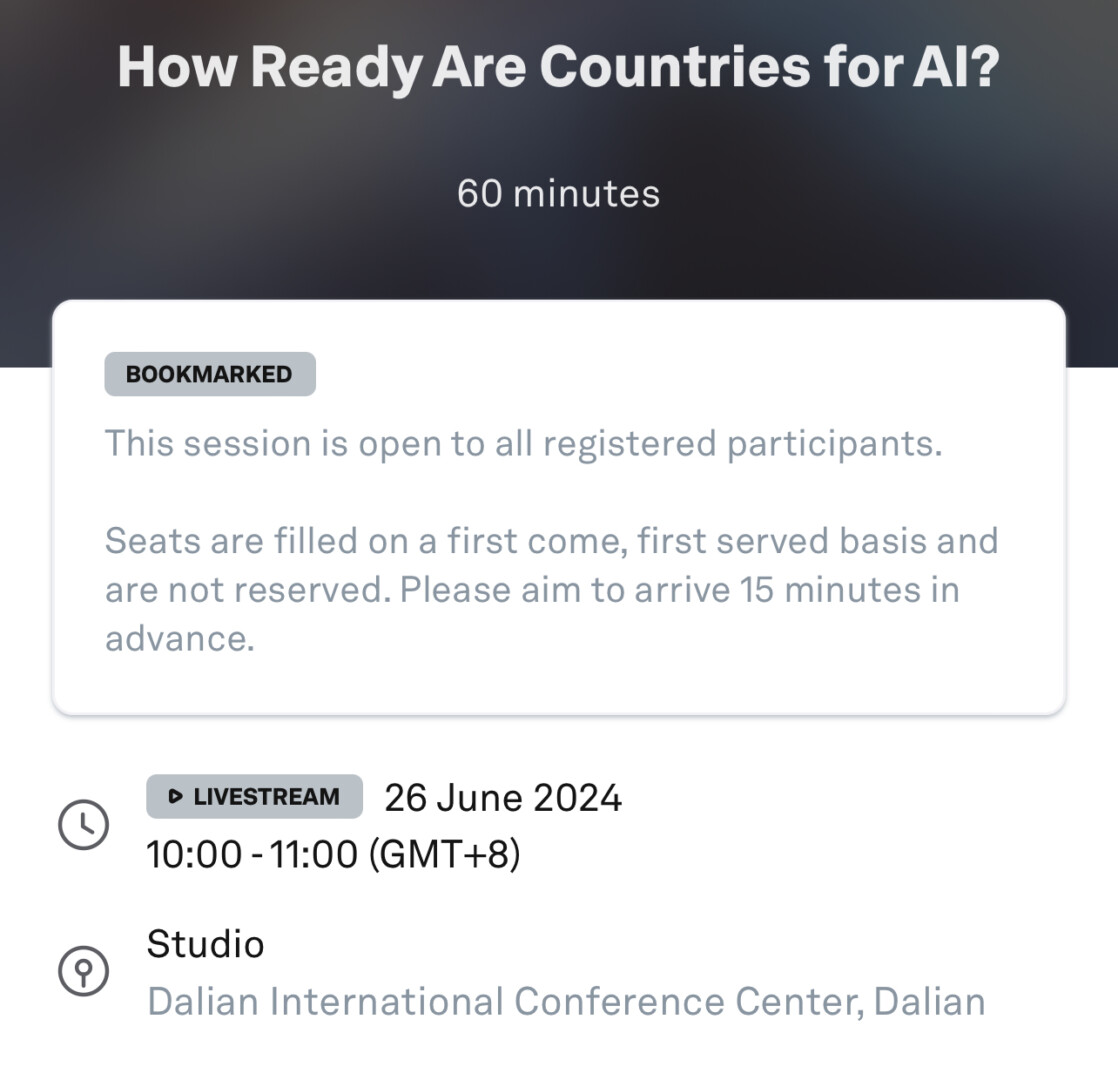1118x1080 pixels.
Task: Open Dalian International Conference Center location
Action: (x=566, y=1001)
